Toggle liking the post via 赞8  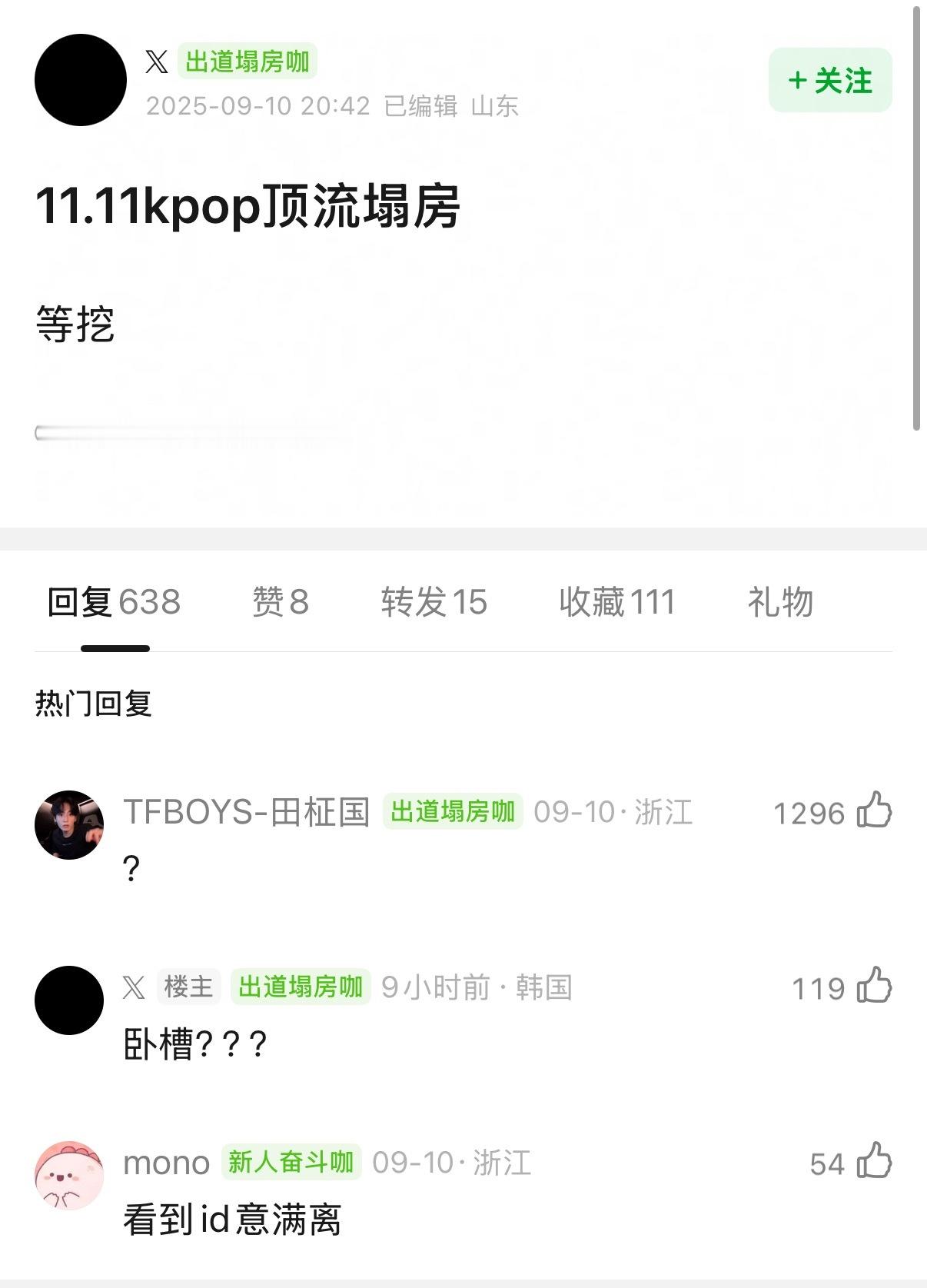point(281,603)
